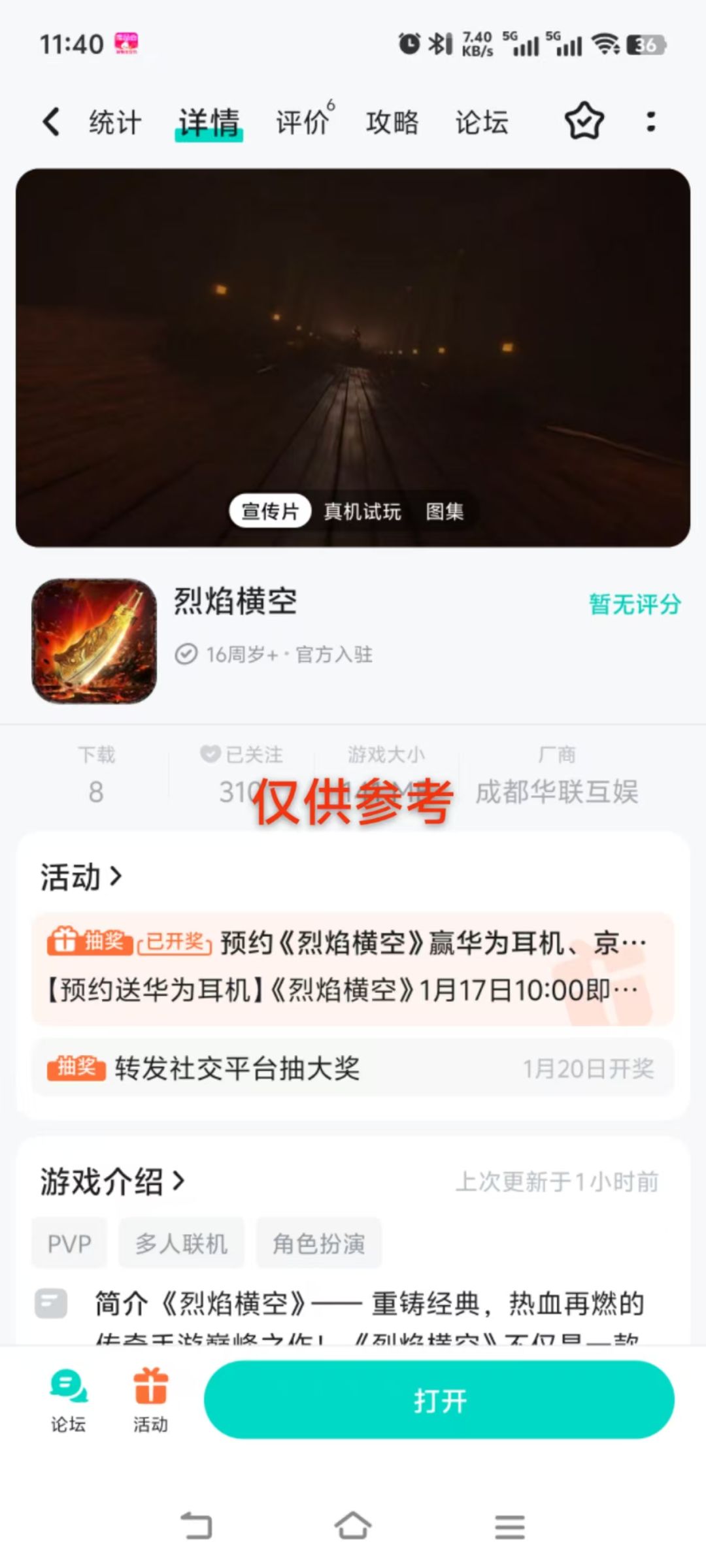Screen dimensions: 706x1568
Task: Open the 转发社交平台抽大奖 lottery entry
Action: click(x=353, y=1069)
